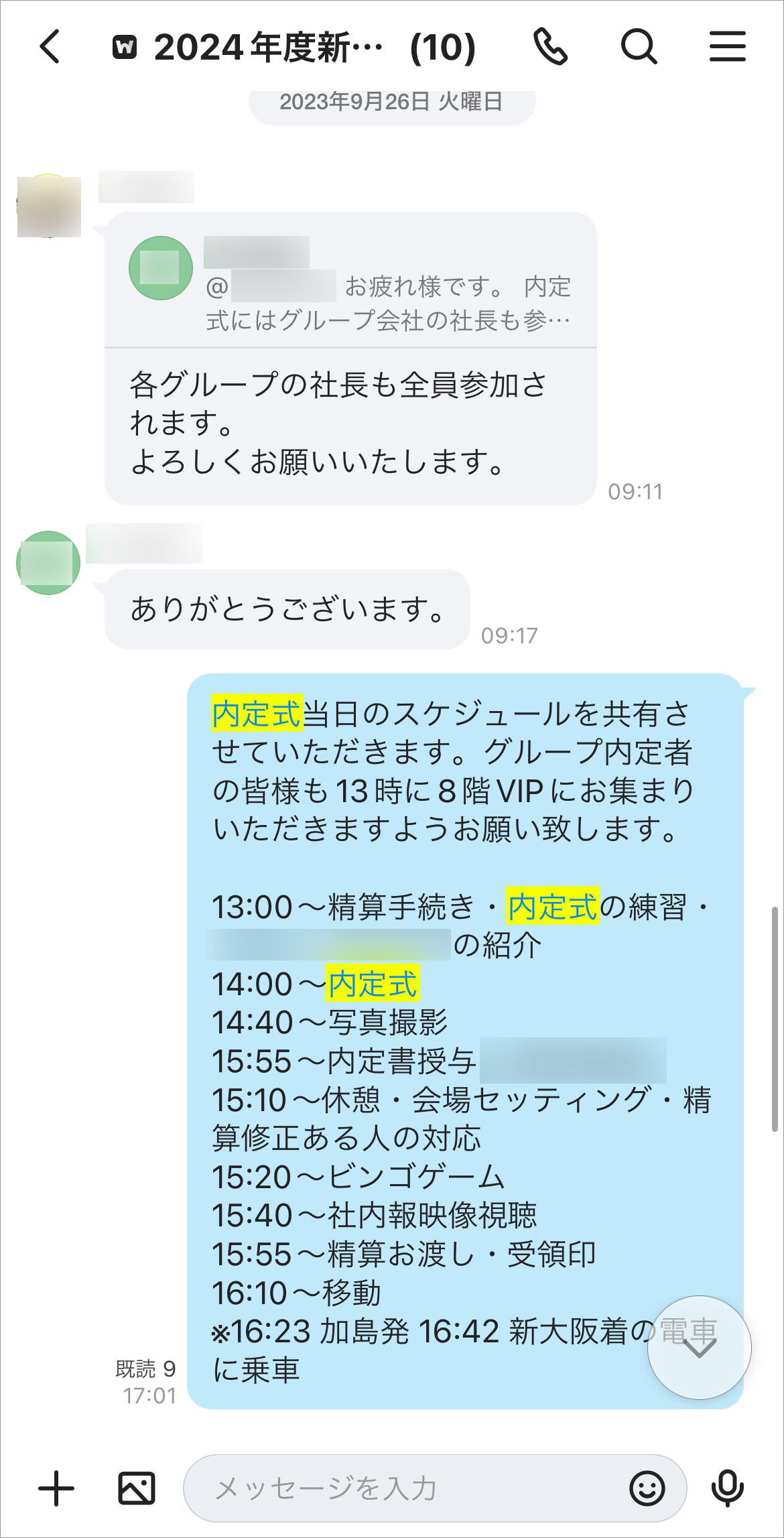Screen dimensions: 784x1538
Task: Open the chat menu
Action: pos(727,46)
